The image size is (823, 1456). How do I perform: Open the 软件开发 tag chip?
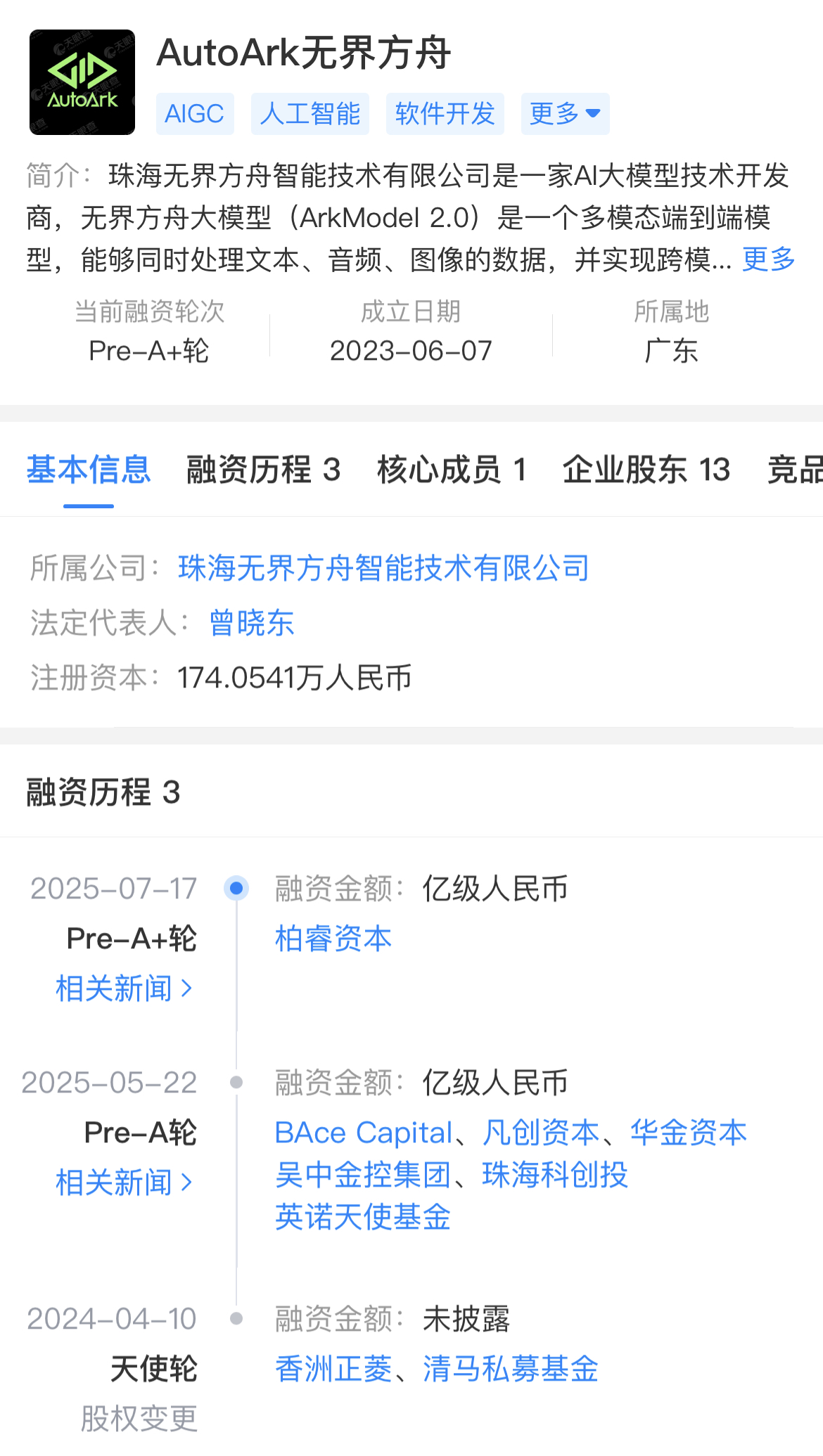tap(445, 113)
